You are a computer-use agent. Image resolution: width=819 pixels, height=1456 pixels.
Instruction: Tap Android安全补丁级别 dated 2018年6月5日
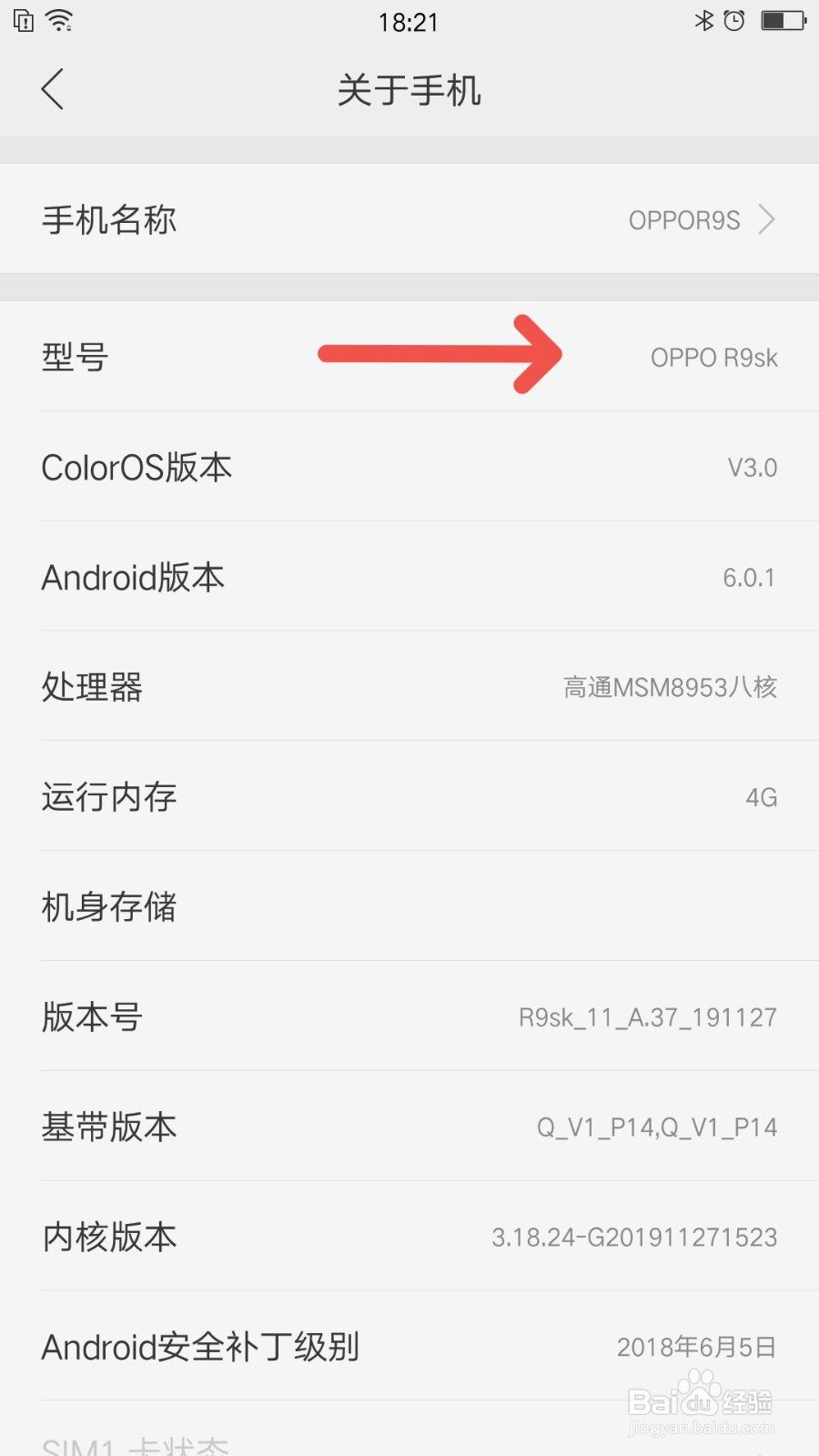click(409, 1347)
